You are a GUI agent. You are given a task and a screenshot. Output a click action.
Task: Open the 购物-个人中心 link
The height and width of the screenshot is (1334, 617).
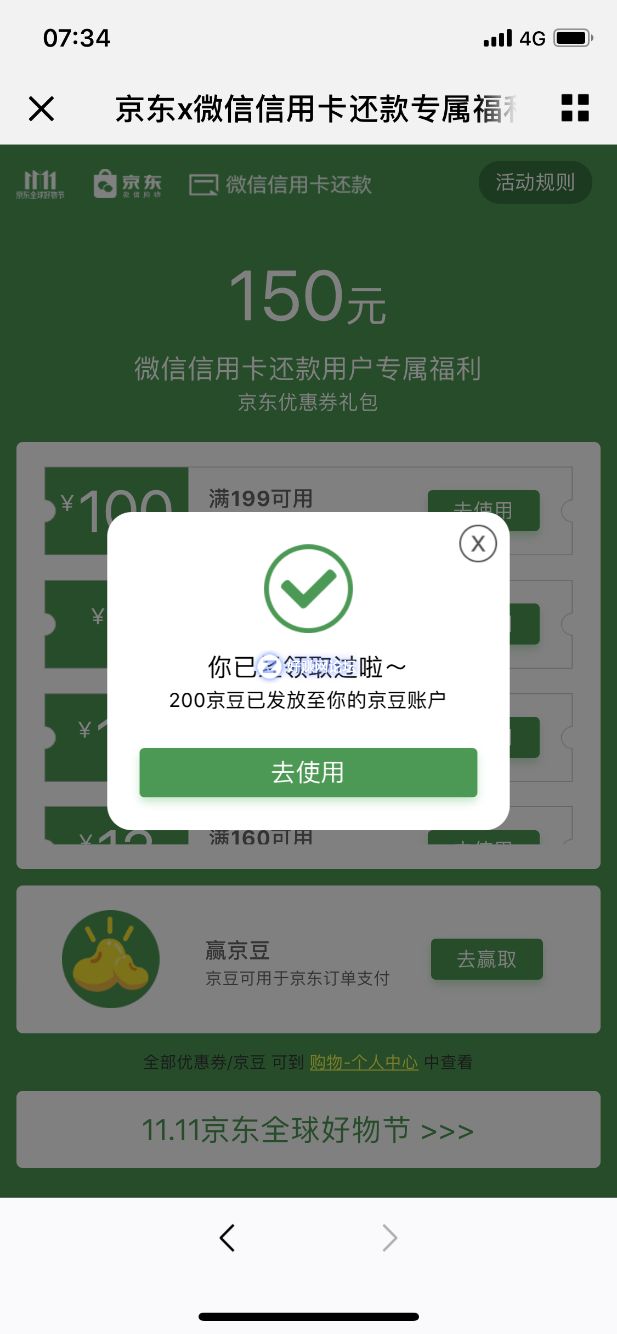tap(364, 1062)
